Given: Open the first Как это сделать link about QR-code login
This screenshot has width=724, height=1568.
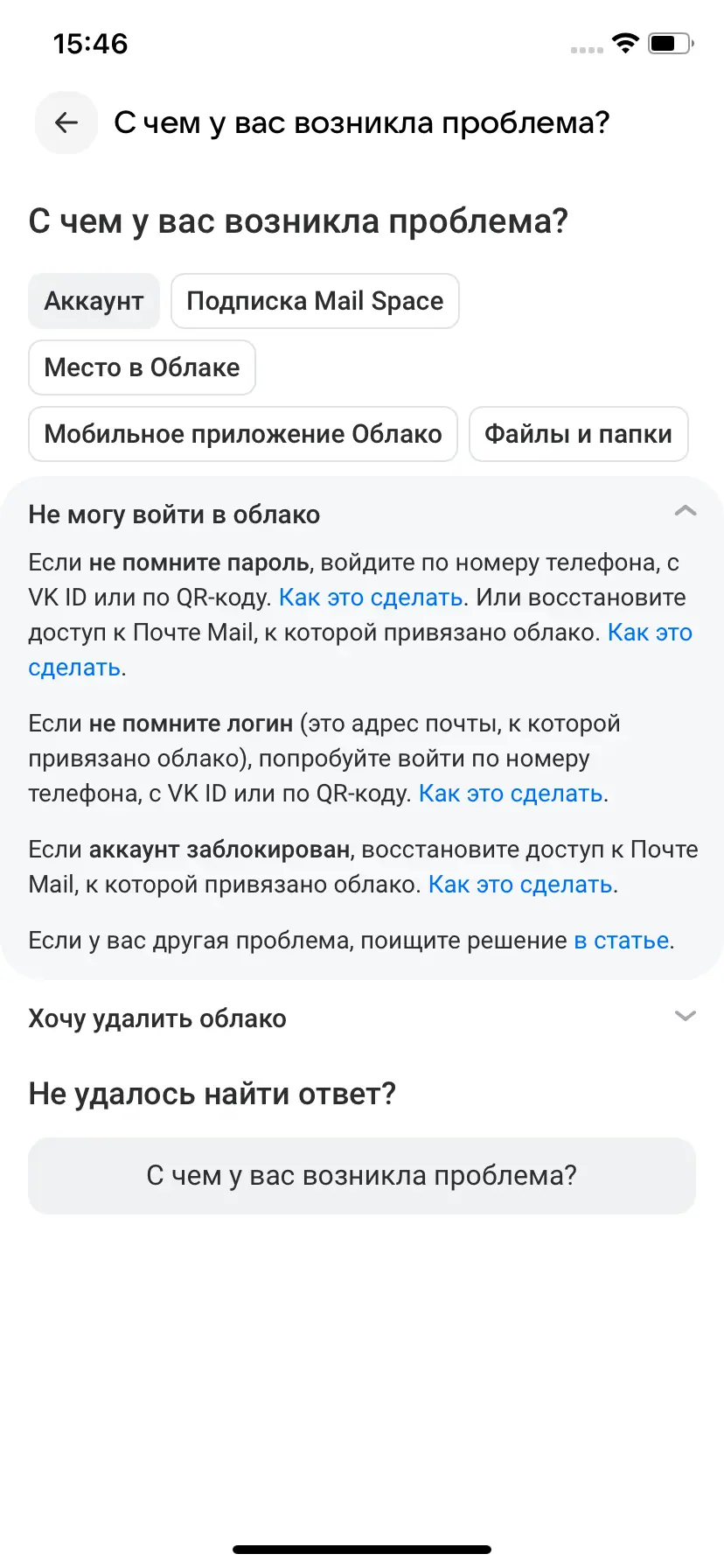Looking at the screenshot, I should [x=370, y=598].
